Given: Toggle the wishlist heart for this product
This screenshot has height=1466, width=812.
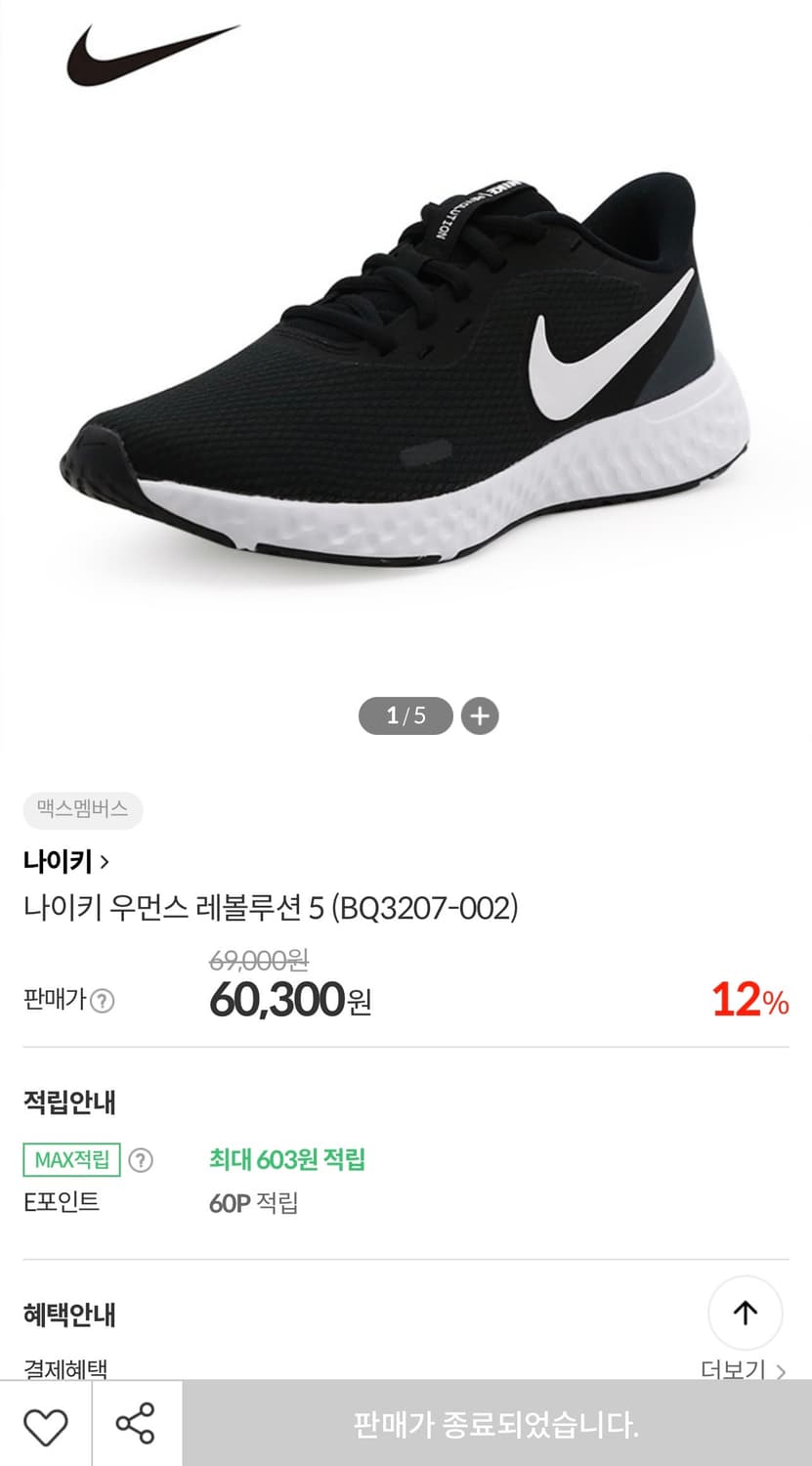Looking at the screenshot, I should coord(46,1425).
